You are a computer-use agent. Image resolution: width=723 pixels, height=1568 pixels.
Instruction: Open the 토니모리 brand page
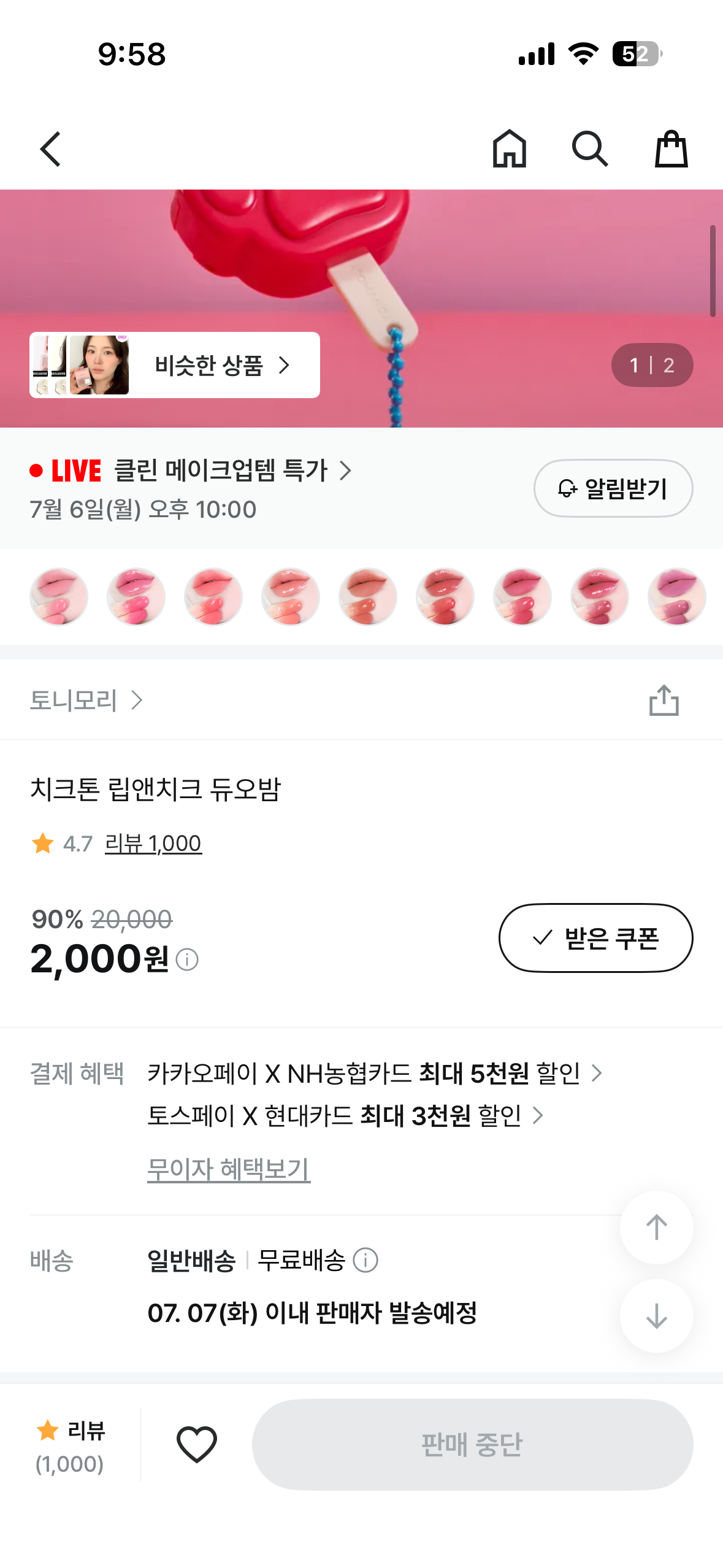[86, 700]
